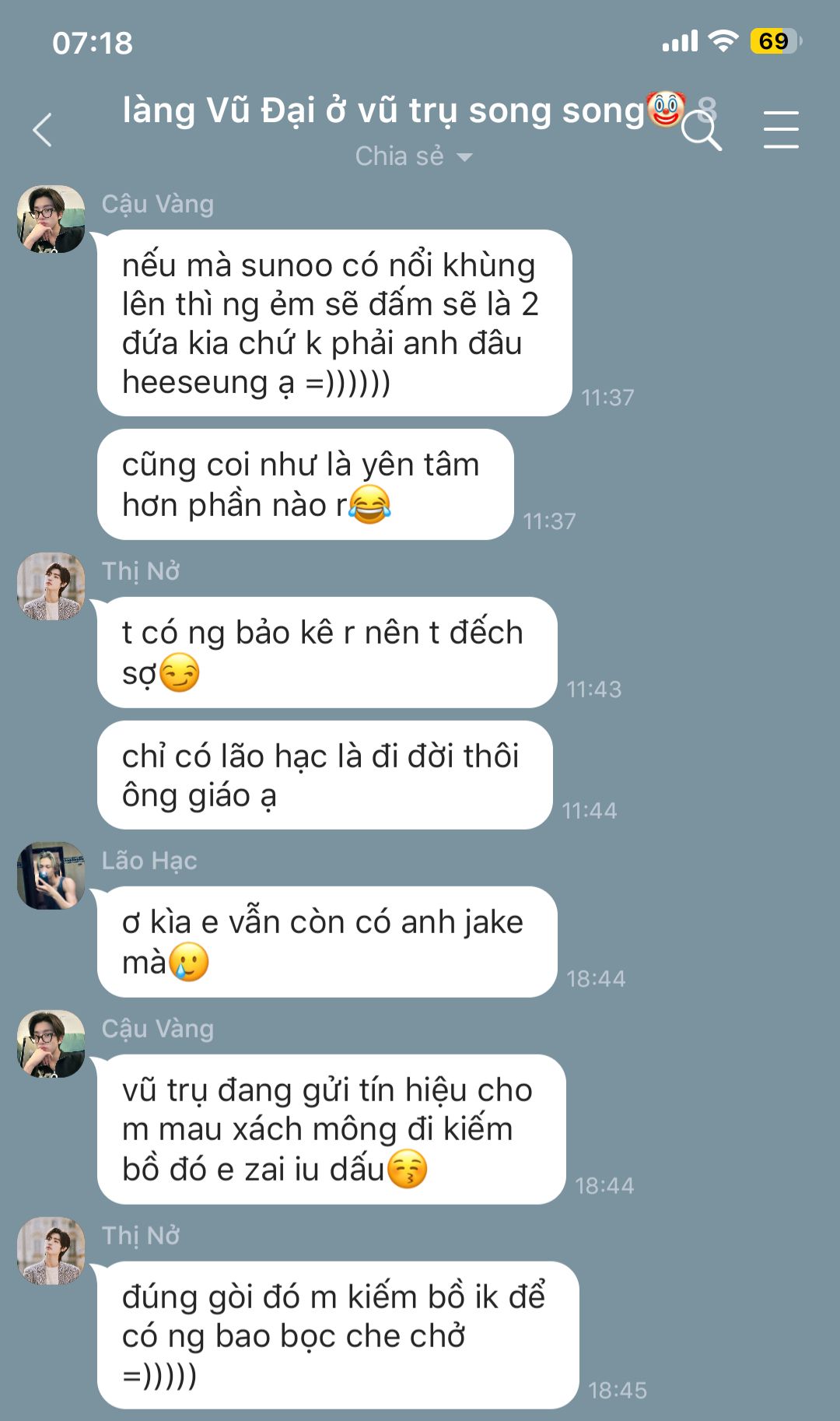Open Lão Hạc's profile picture
Image resolution: width=840 pixels, height=1421 pixels.
click(x=51, y=875)
